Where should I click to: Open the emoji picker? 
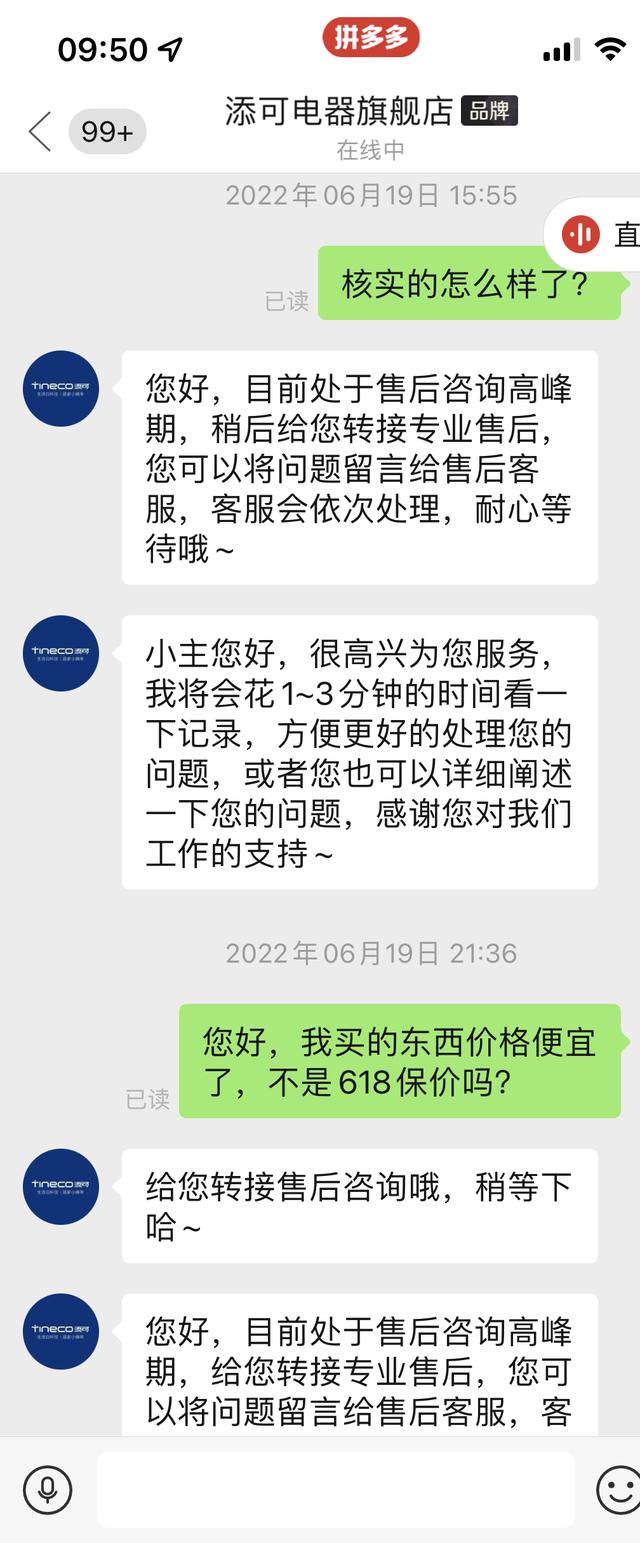tap(617, 1490)
